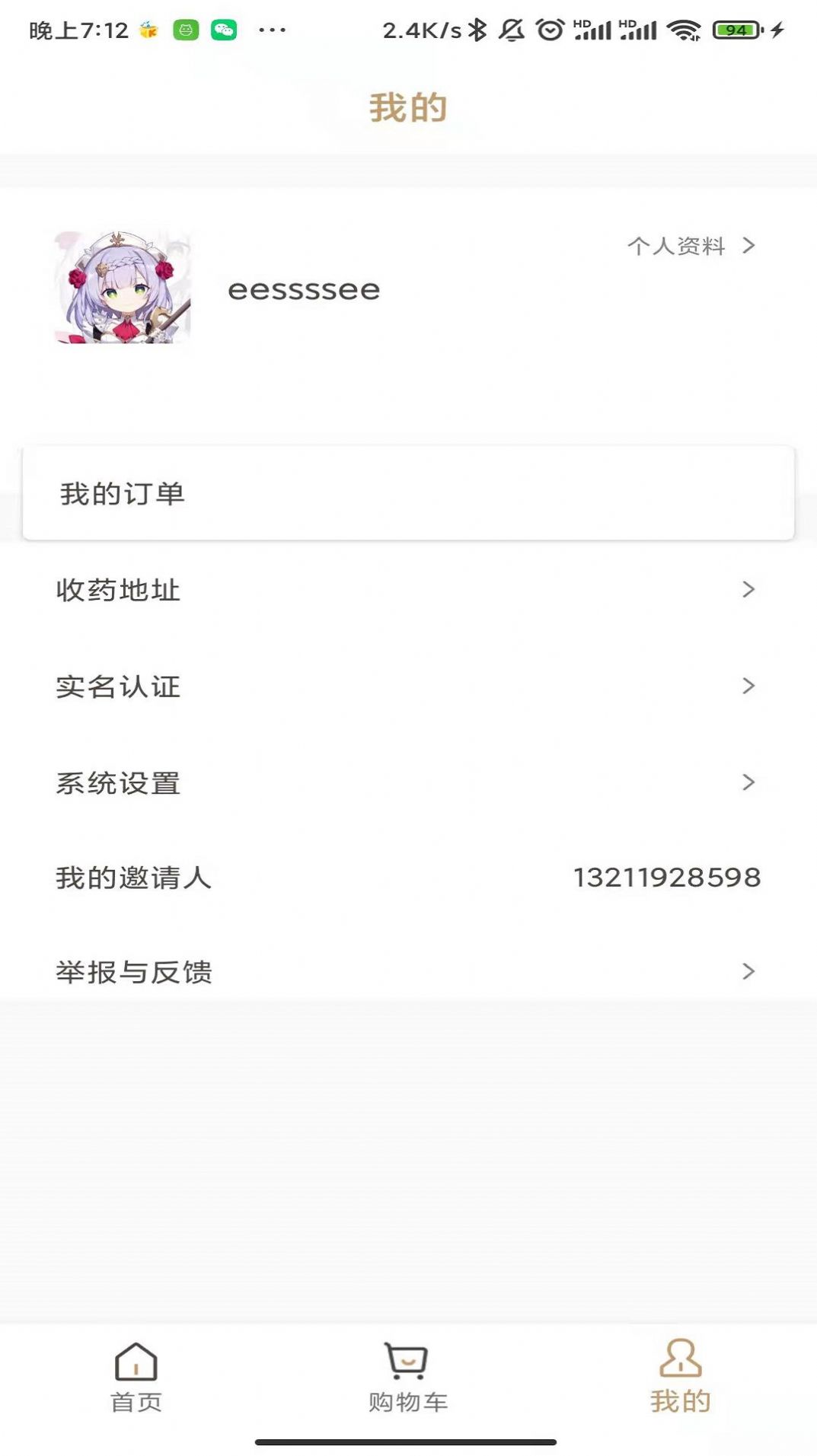Open 举报与反馈 feedback page
The image size is (817, 1456).
[408, 972]
